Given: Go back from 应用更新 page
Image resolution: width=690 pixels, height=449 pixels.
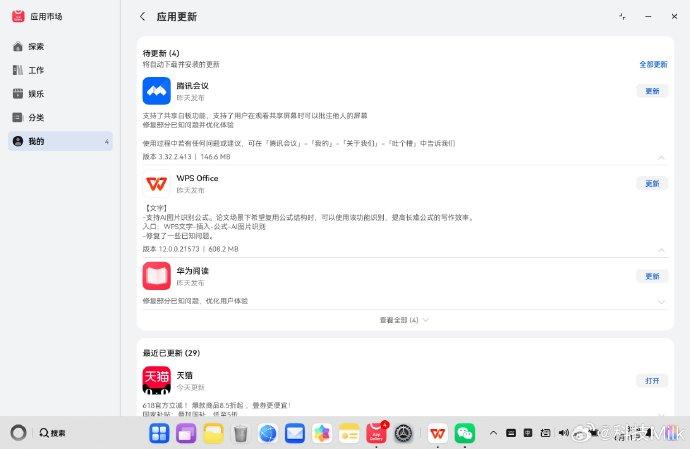Looking at the screenshot, I should (143, 16).
